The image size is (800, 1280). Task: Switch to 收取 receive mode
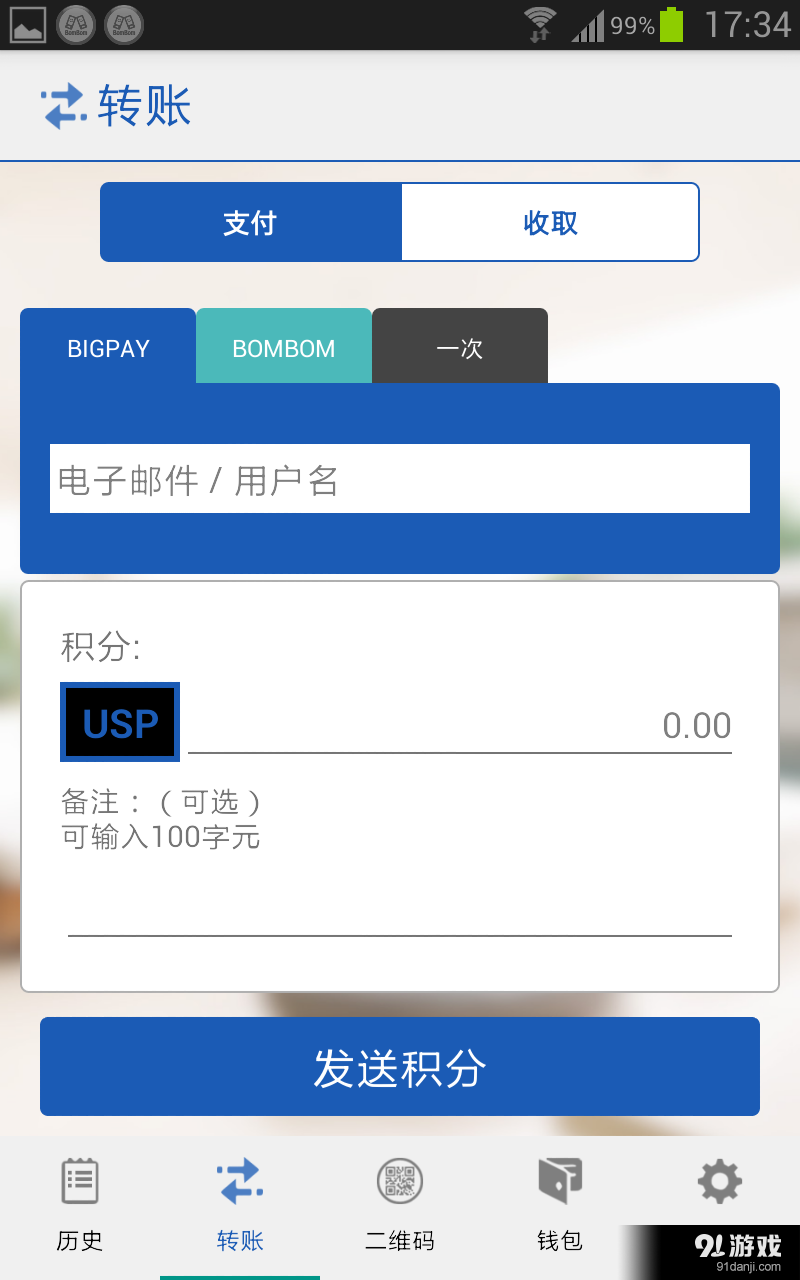click(x=549, y=222)
